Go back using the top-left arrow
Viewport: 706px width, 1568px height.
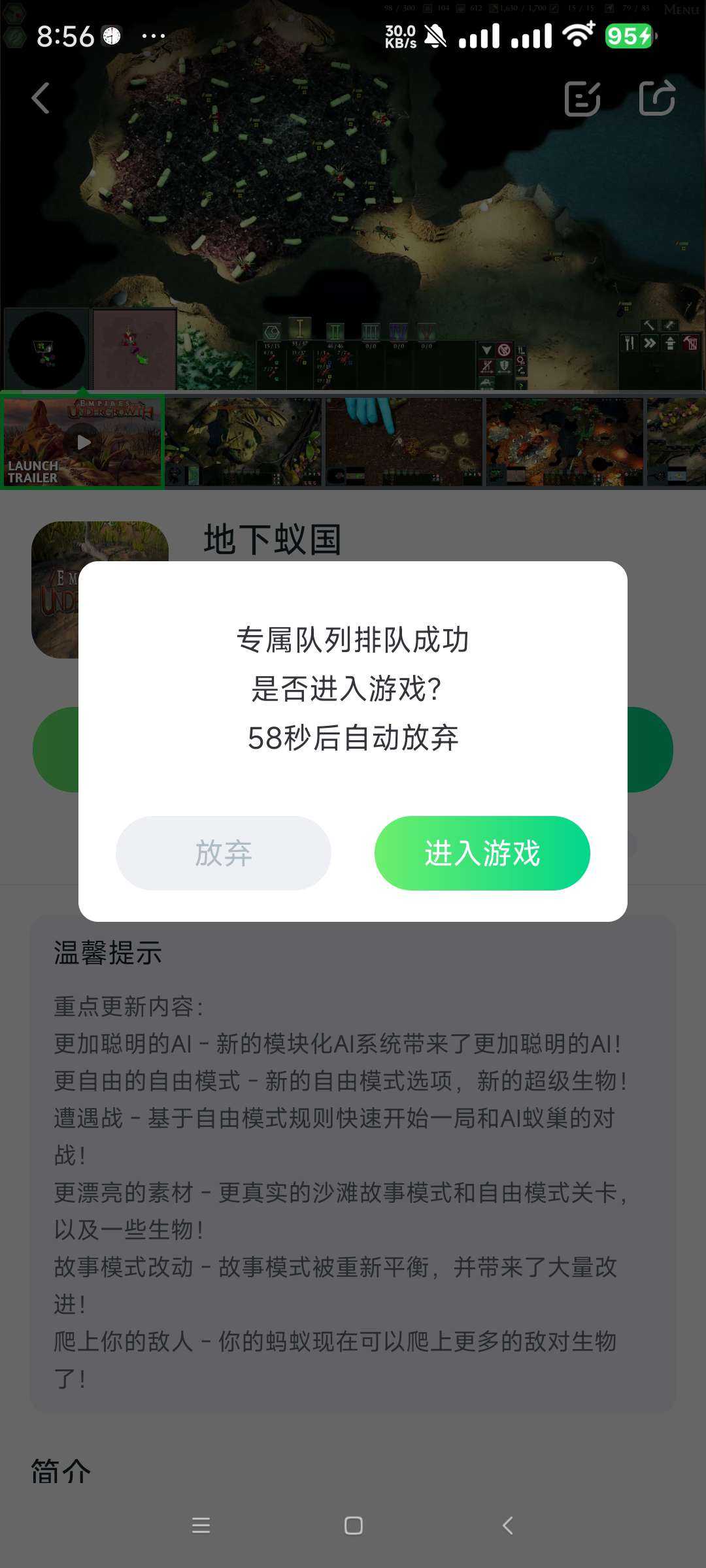41,98
